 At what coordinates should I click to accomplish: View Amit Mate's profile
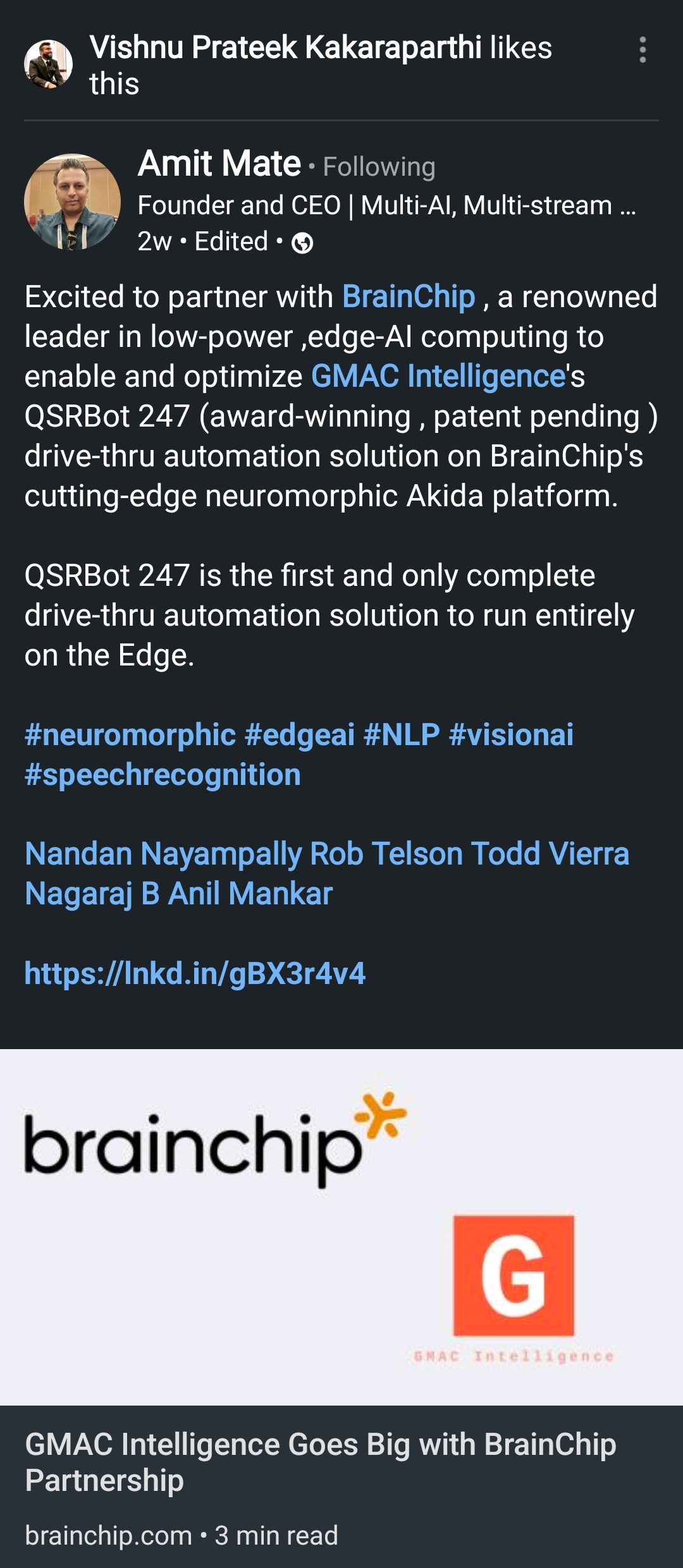pyautogui.click(x=219, y=164)
